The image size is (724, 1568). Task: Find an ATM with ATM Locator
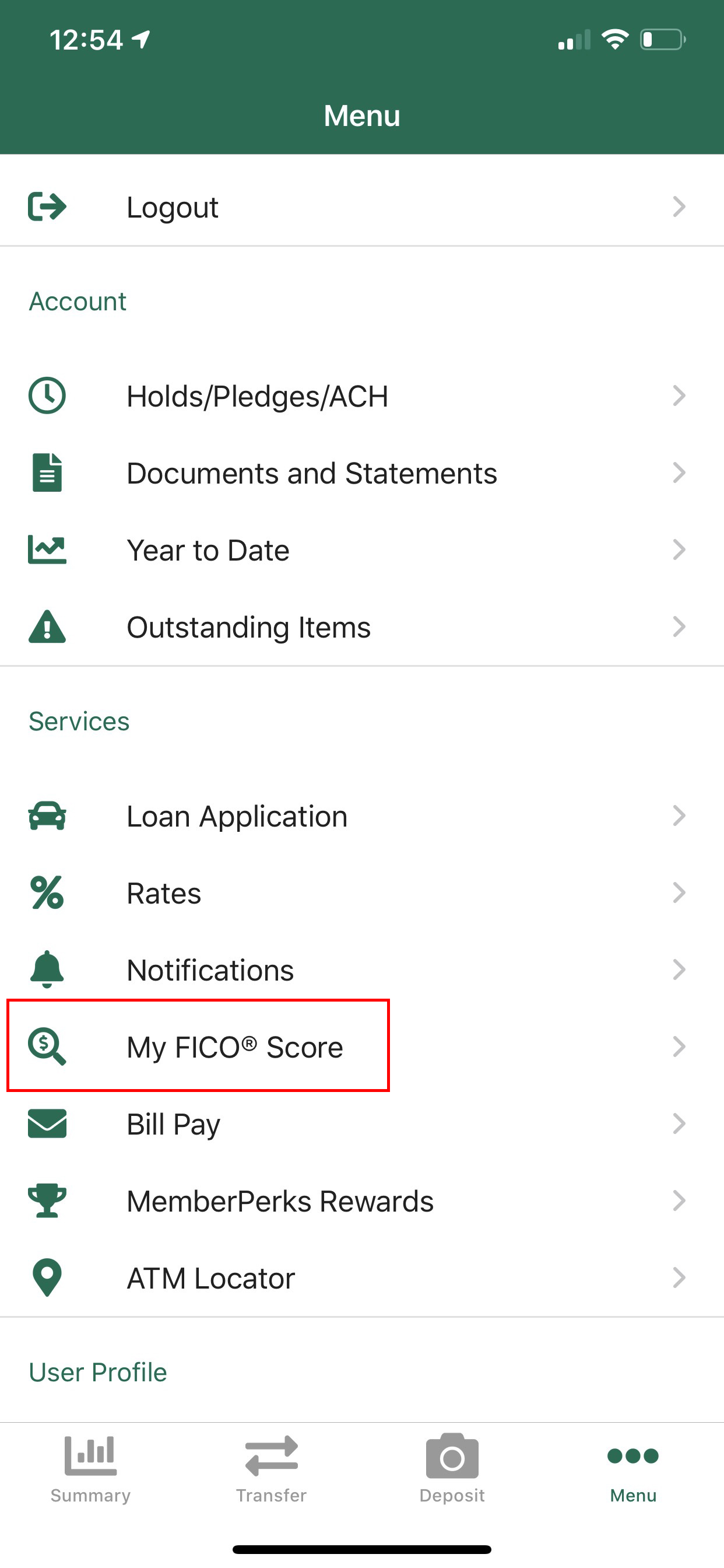pyautogui.click(x=362, y=1277)
